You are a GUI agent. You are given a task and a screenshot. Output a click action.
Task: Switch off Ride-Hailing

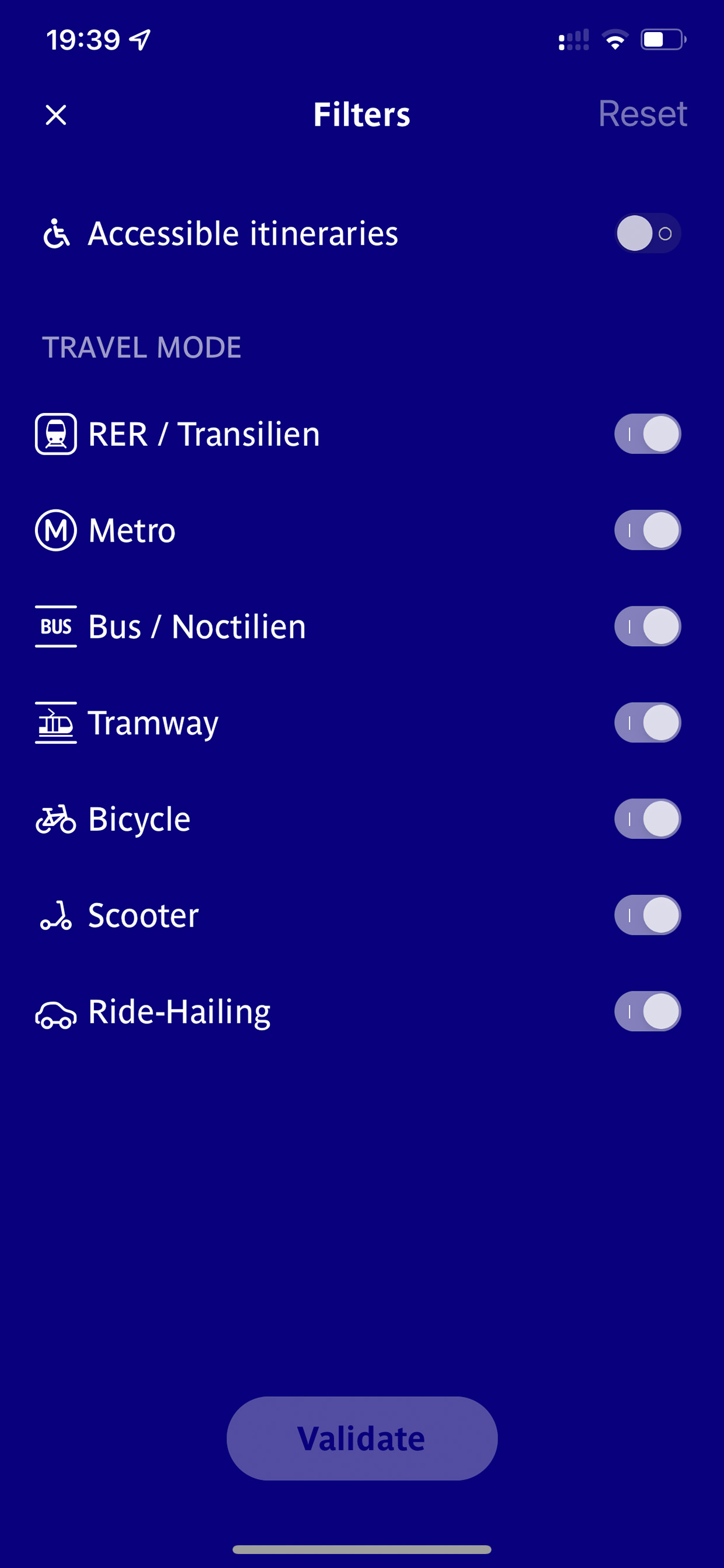coord(647,1011)
